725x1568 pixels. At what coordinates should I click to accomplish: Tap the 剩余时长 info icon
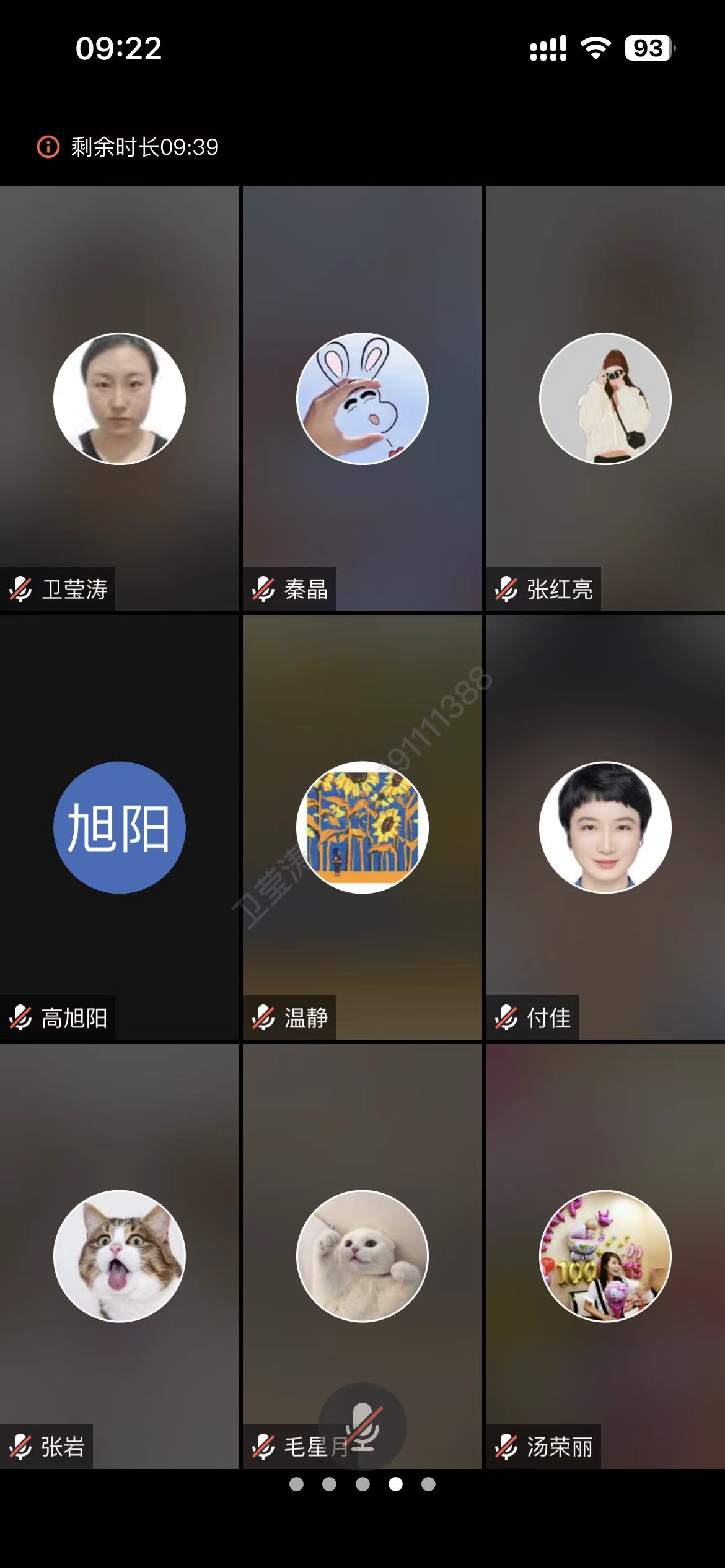tap(48, 147)
